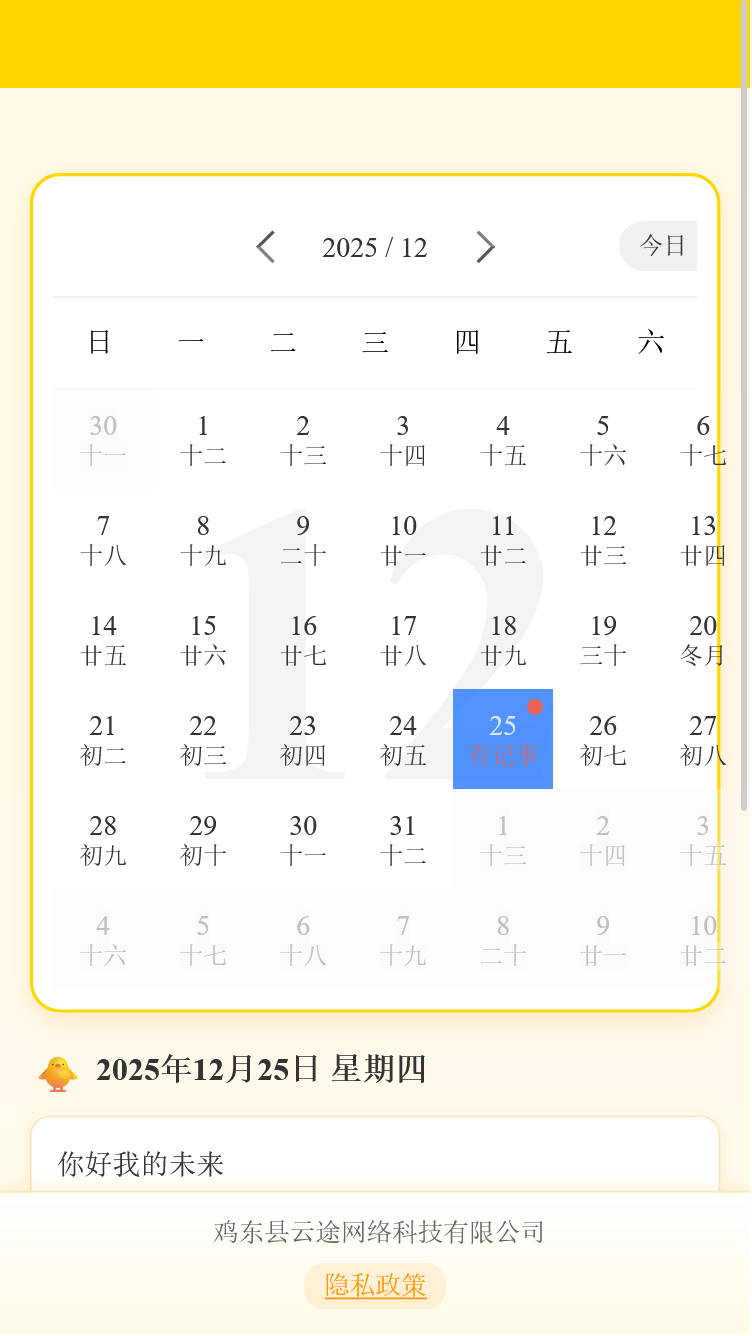Go to previous month with the left chevron
The height and width of the screenshot is (1336, 752).
coord(266,246)
